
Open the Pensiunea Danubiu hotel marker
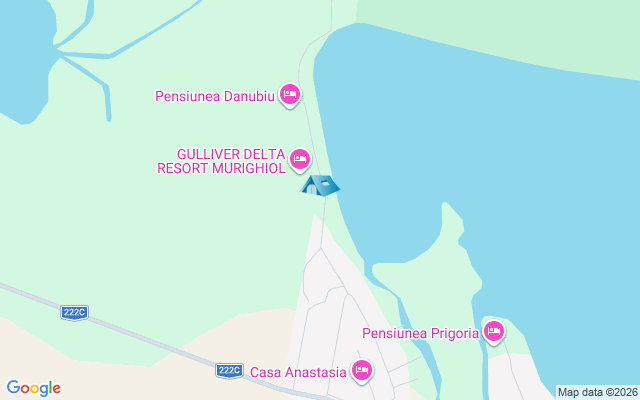tap(290, 95)
